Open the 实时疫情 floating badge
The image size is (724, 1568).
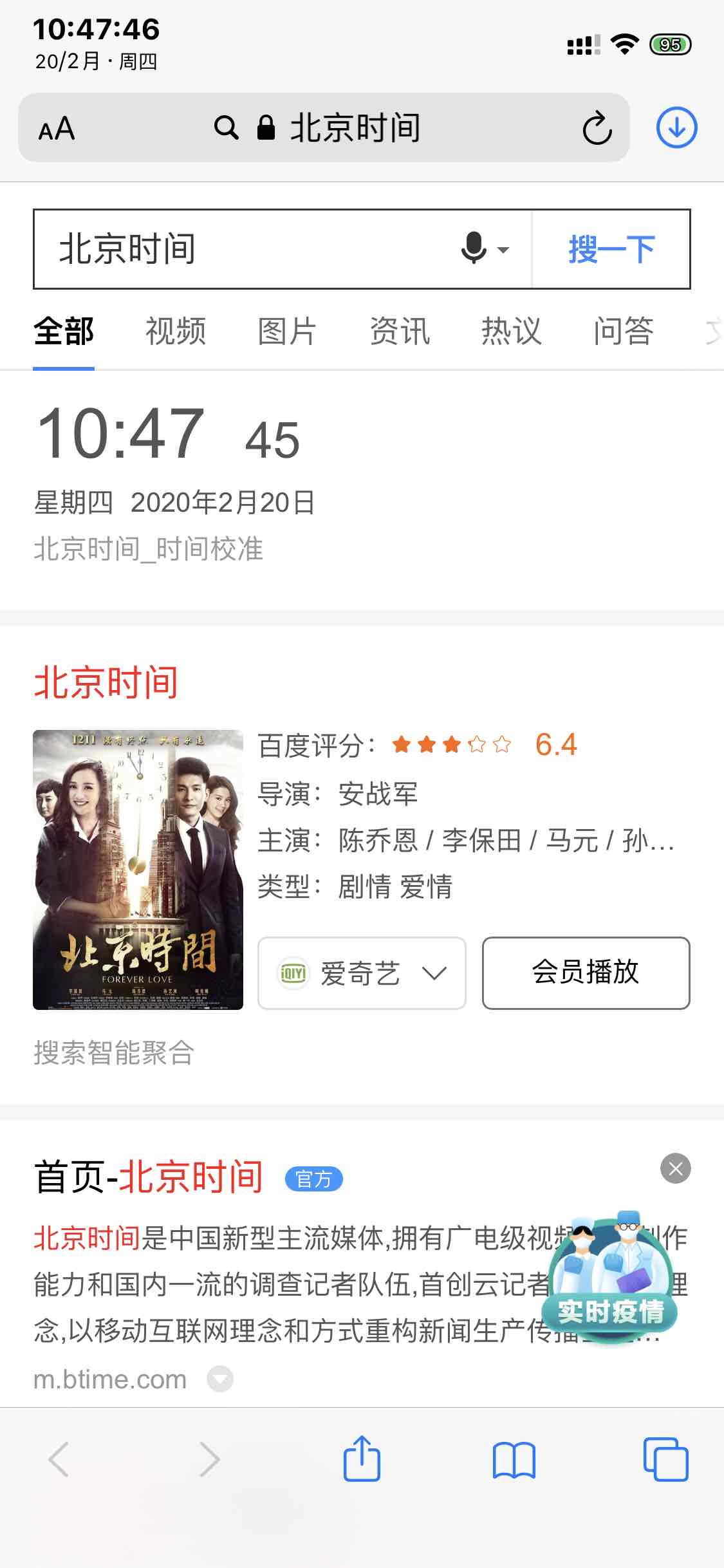tap(610, 1281)
